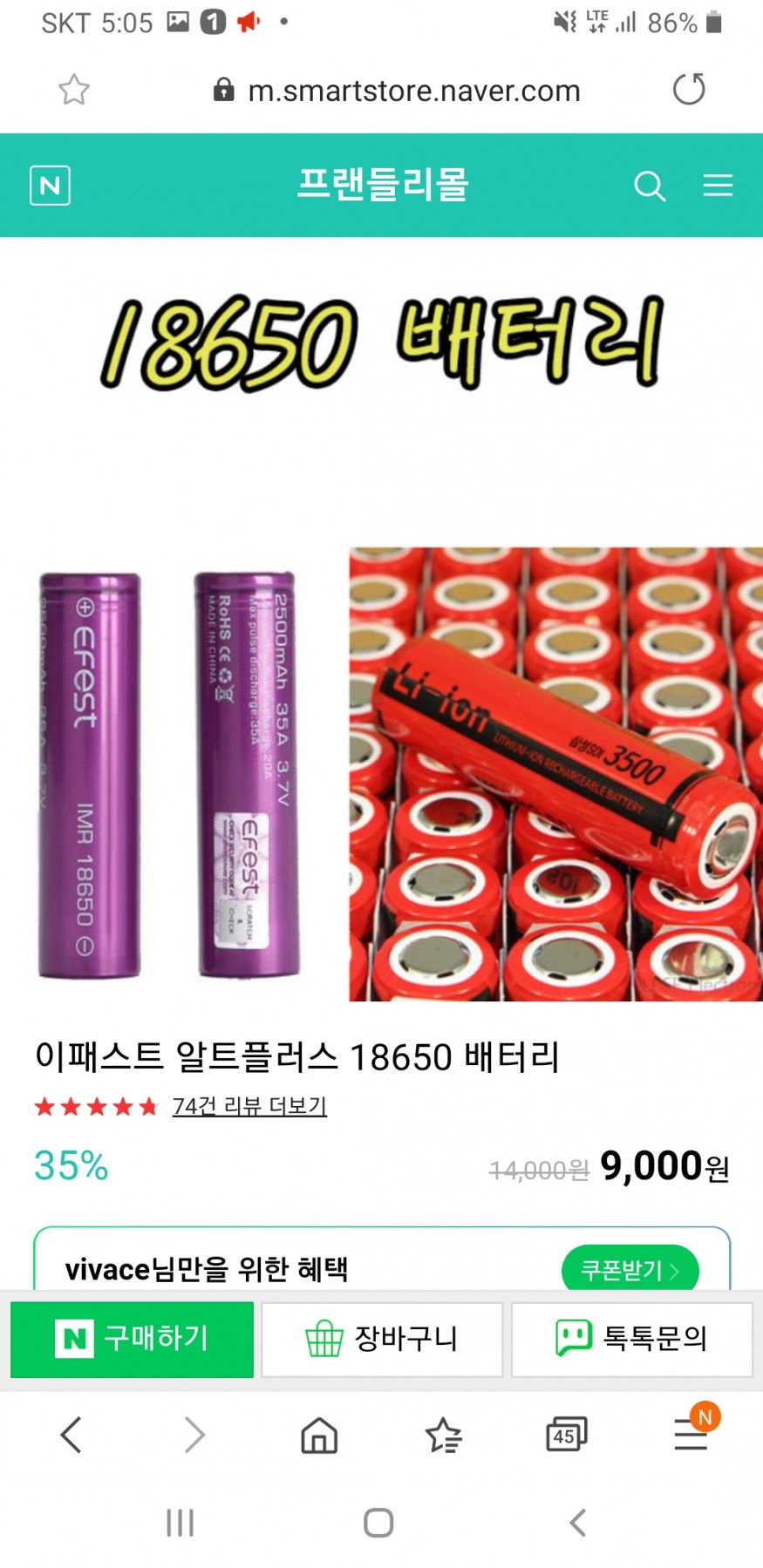Go back in the browser toolbar
The height and width of the screenshot is (1568, 763).
72,1435
